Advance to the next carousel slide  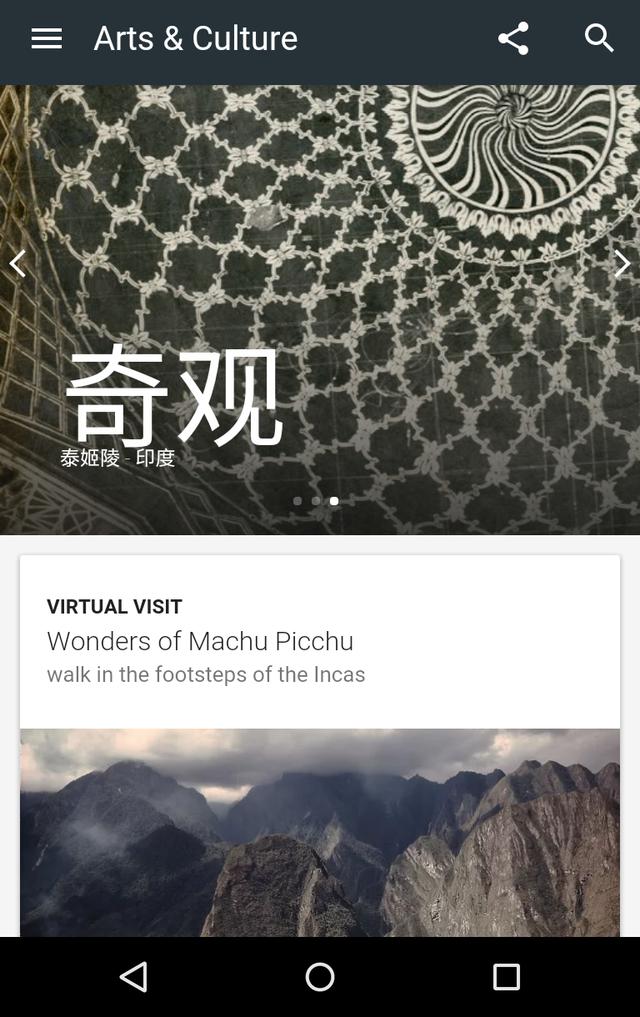[622, 263]
